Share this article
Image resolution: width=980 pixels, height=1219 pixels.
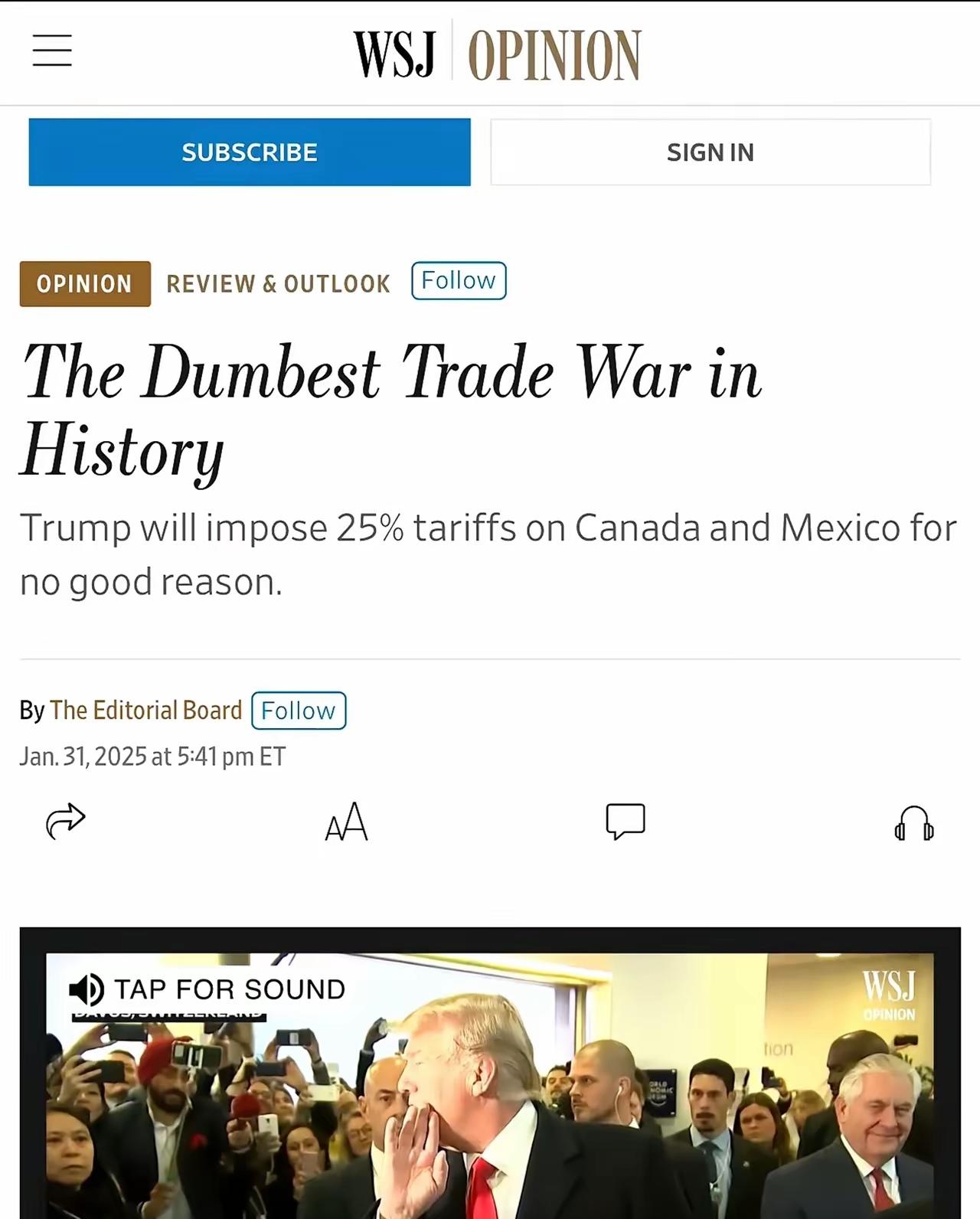[x=66, y=822]
